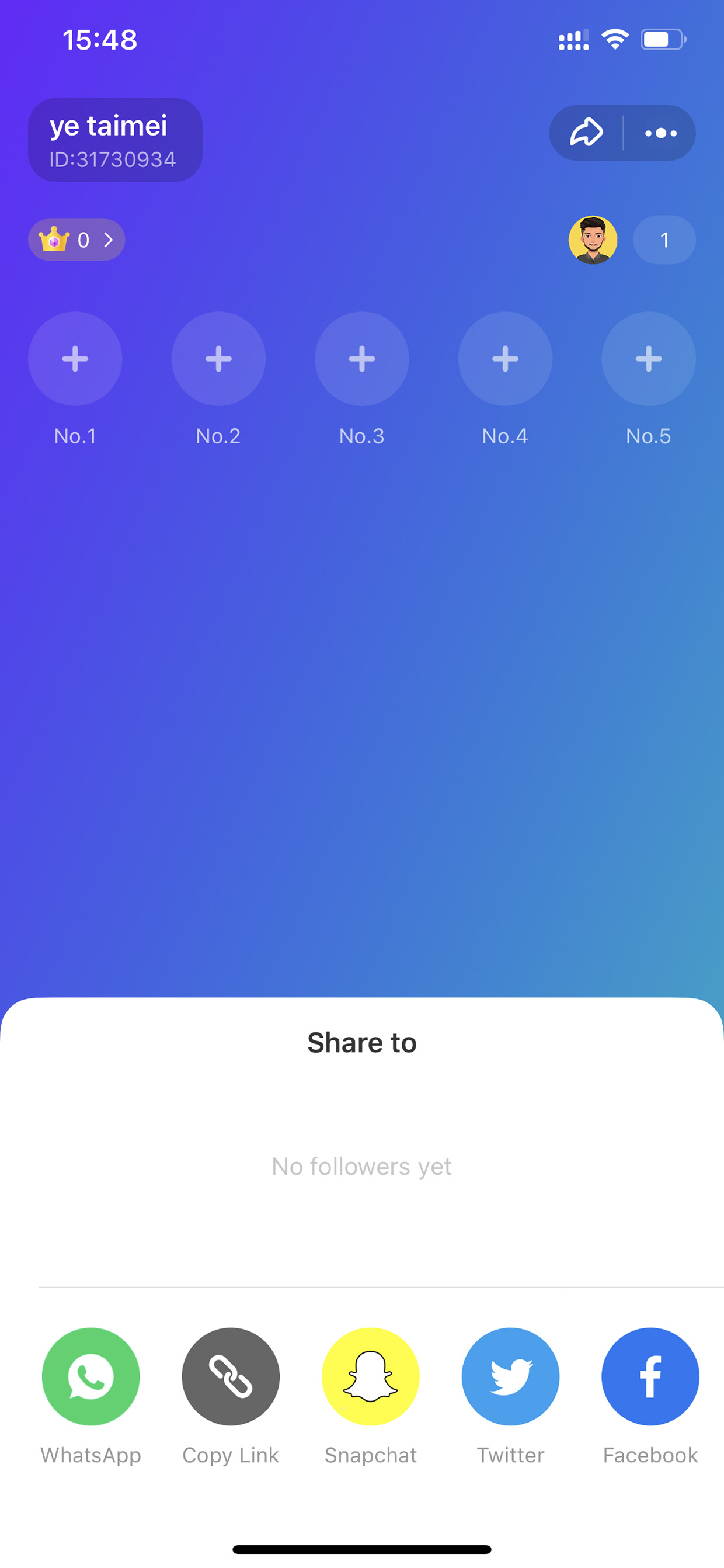This screenshot has height=1568, width=724.
Task: Tap the plus on seat No.4
Action: (505, 359)
